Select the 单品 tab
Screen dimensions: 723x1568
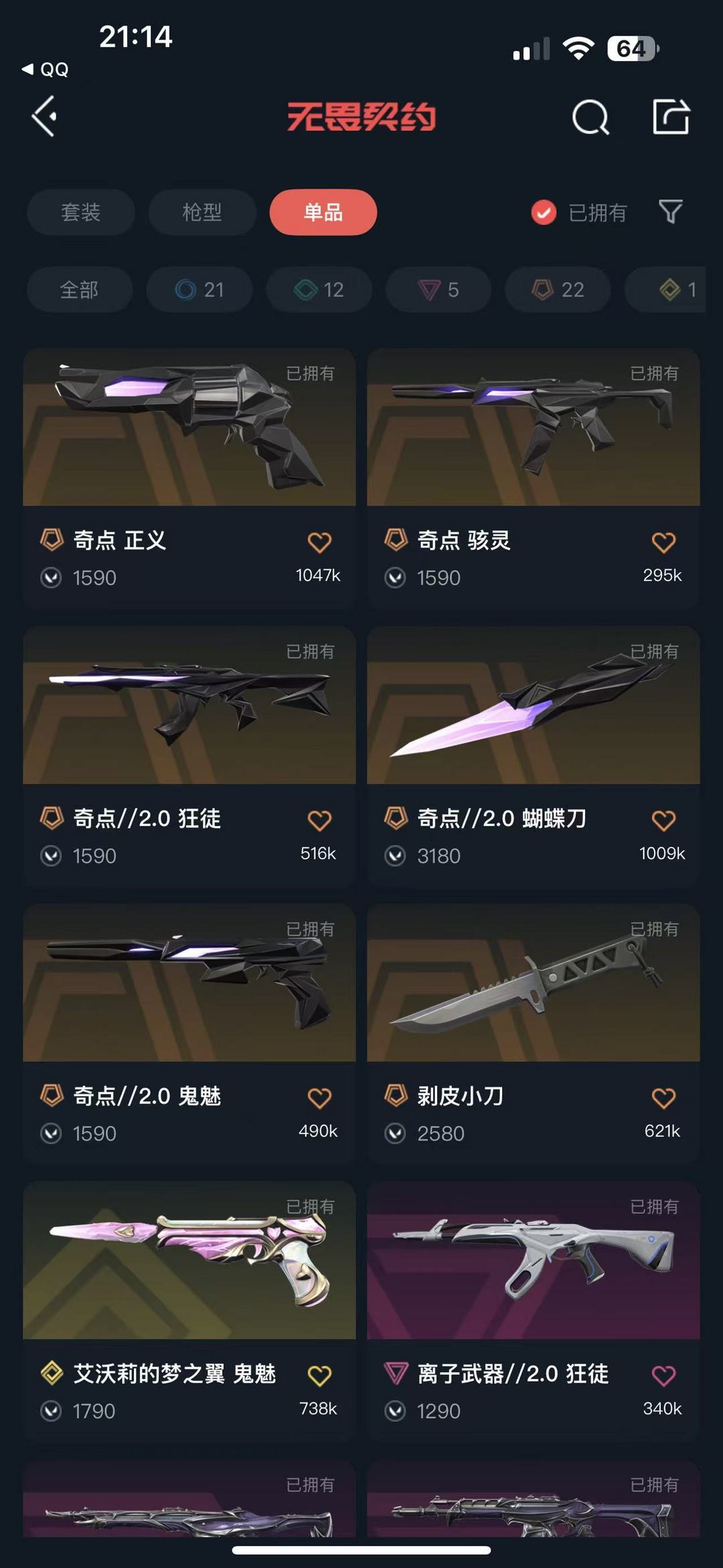click(x=323, y=212)
